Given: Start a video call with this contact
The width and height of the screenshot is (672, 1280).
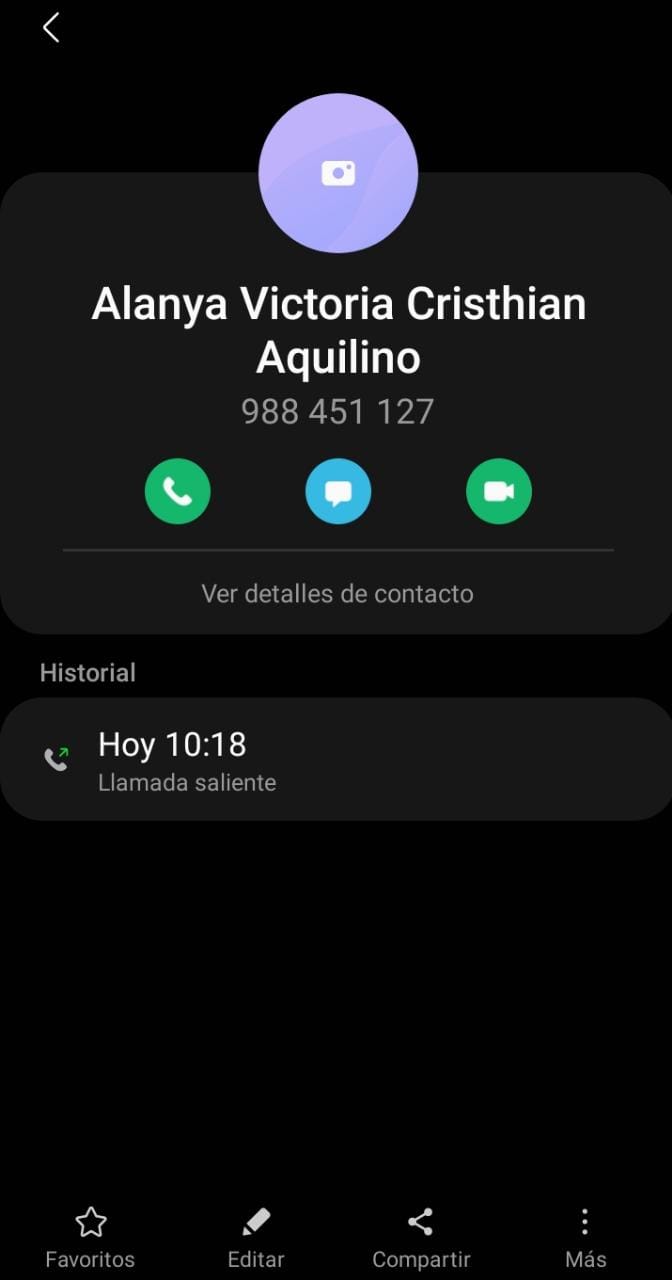Looking at the screenshot, I should pos(499,491).
